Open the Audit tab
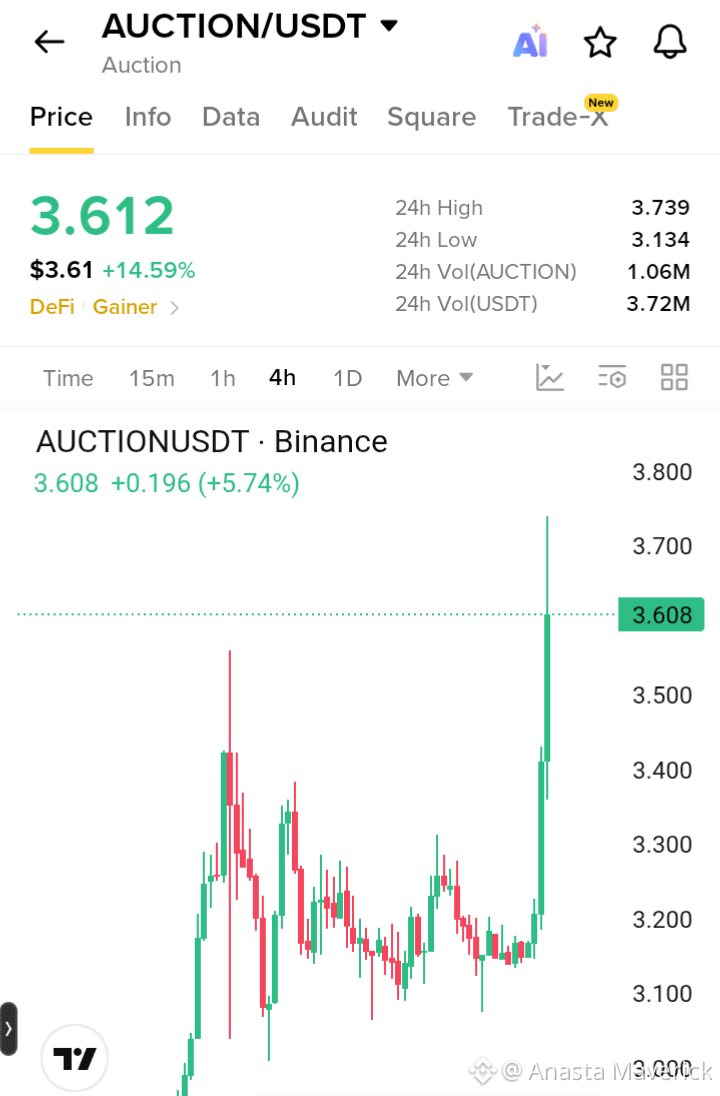This screenshot has height=1096, width=720. click(x=324, y=117)
